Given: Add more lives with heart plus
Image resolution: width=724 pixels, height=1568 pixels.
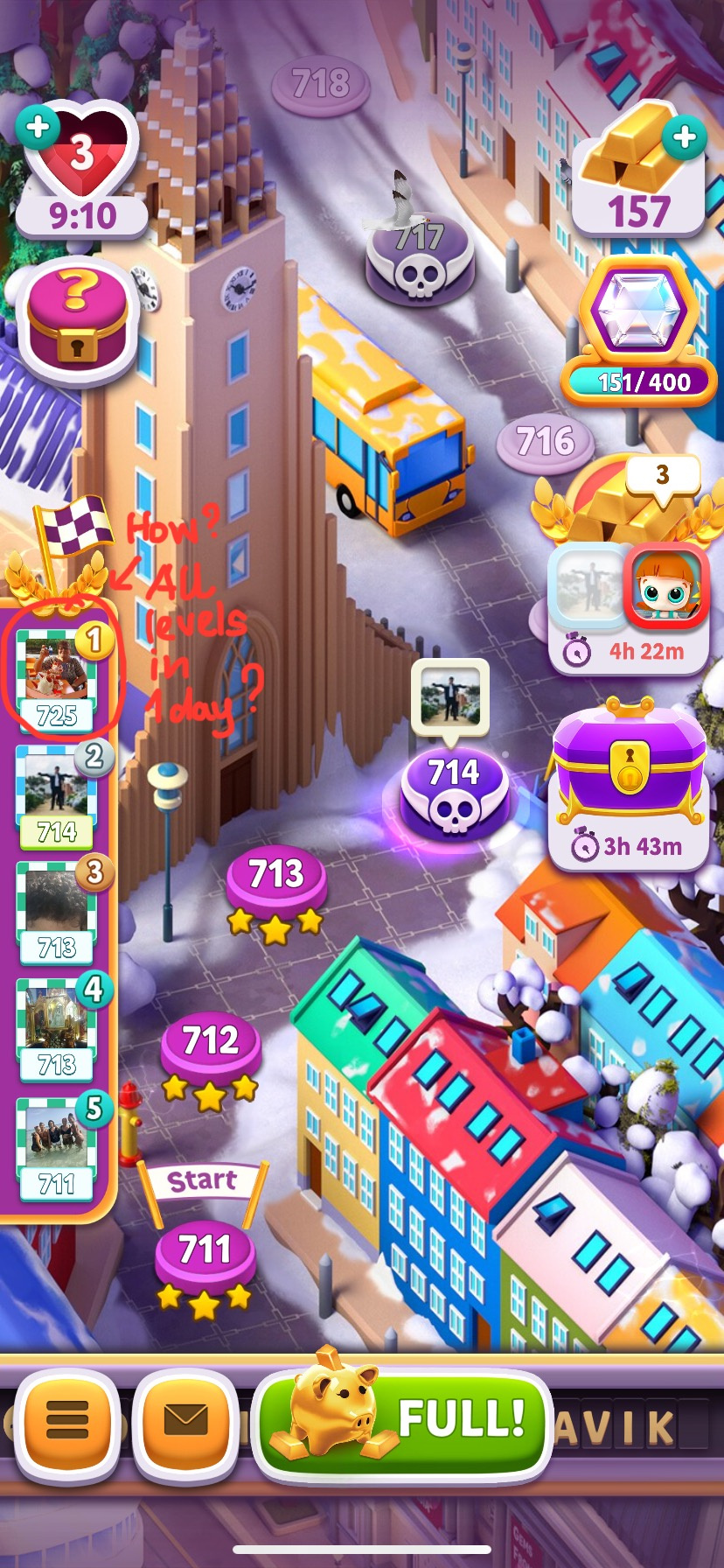Looking at the screenshot, I should (38, 128).
